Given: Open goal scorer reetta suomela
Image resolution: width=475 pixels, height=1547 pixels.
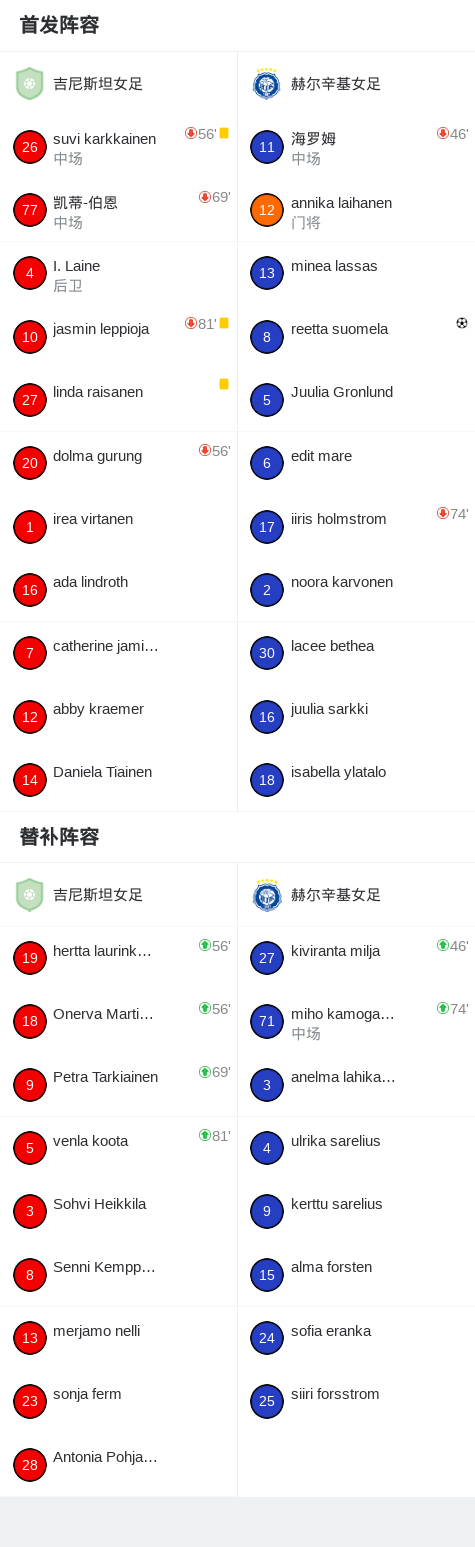Looking at the screenshot, I should point(356,337).
